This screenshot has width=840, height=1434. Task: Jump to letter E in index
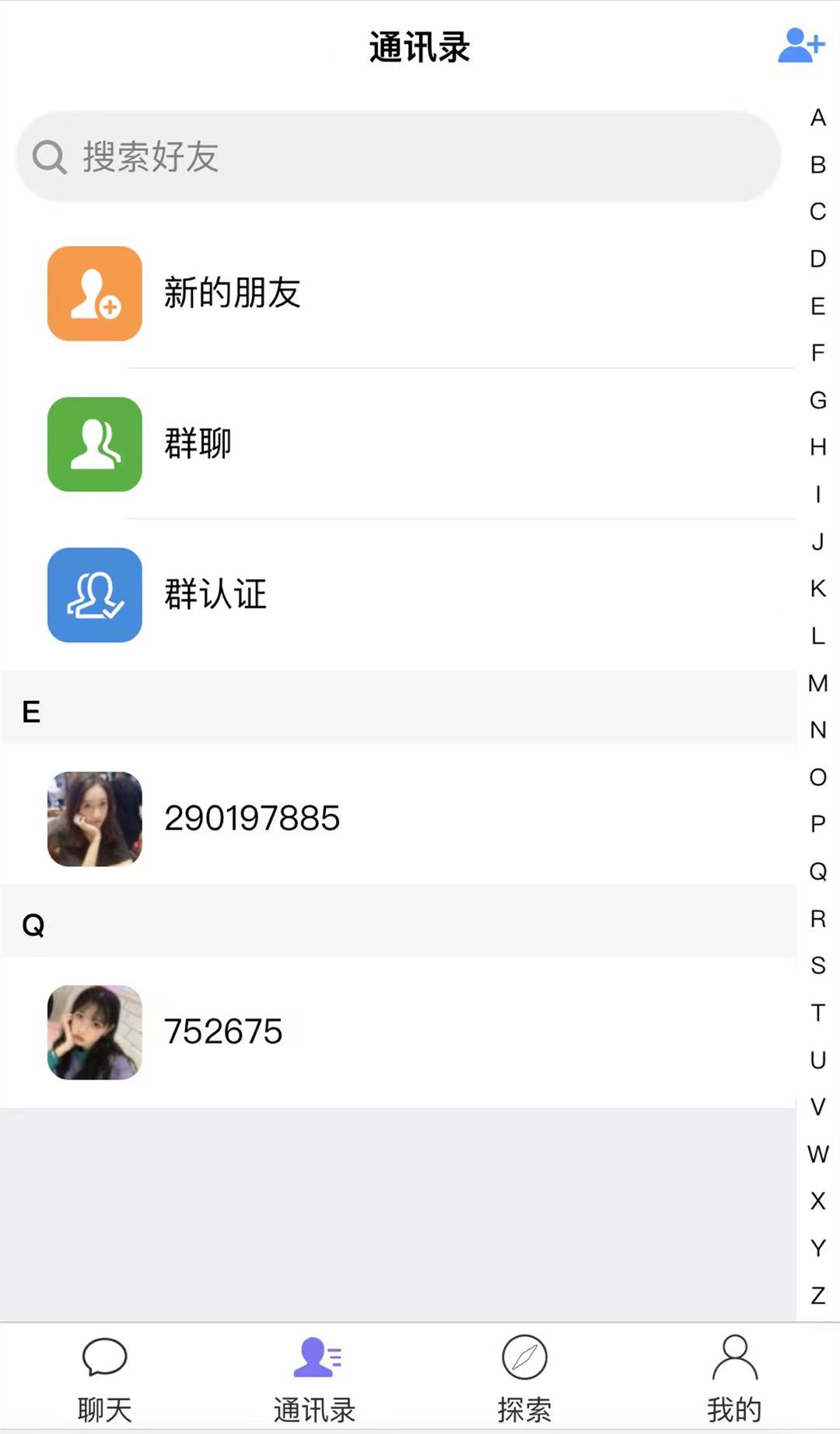click(x=817, y=306)
